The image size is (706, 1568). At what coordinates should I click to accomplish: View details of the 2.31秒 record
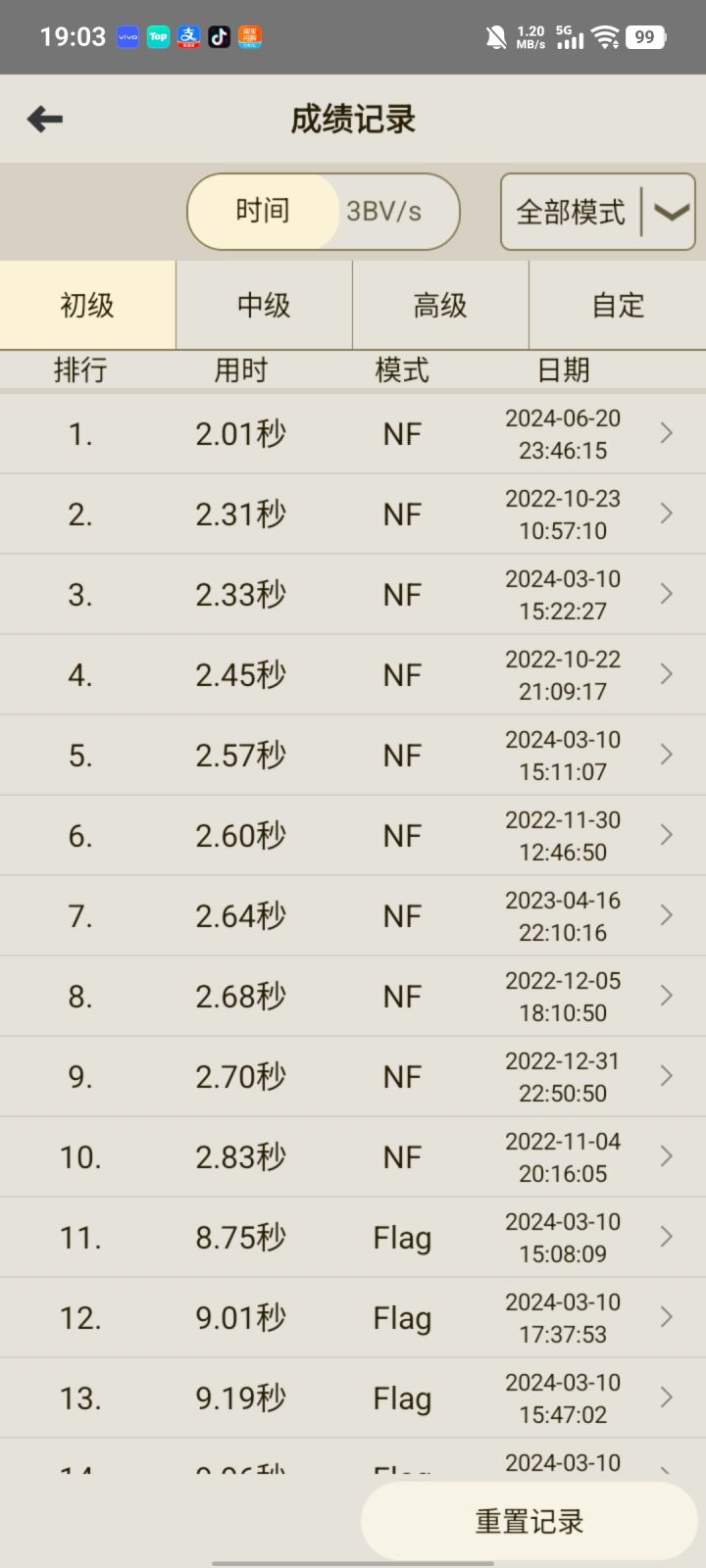tap(353, 514)
